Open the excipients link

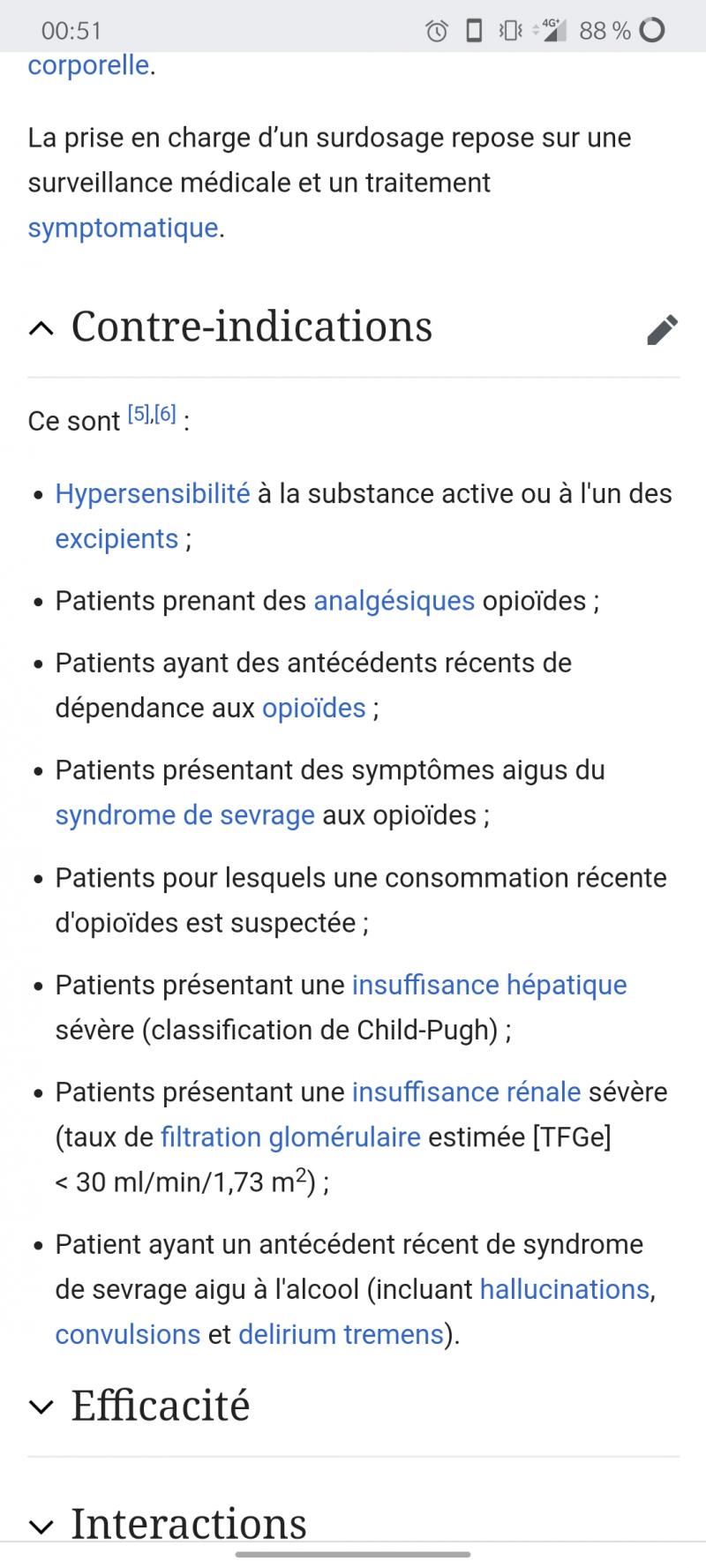[116, 538]
